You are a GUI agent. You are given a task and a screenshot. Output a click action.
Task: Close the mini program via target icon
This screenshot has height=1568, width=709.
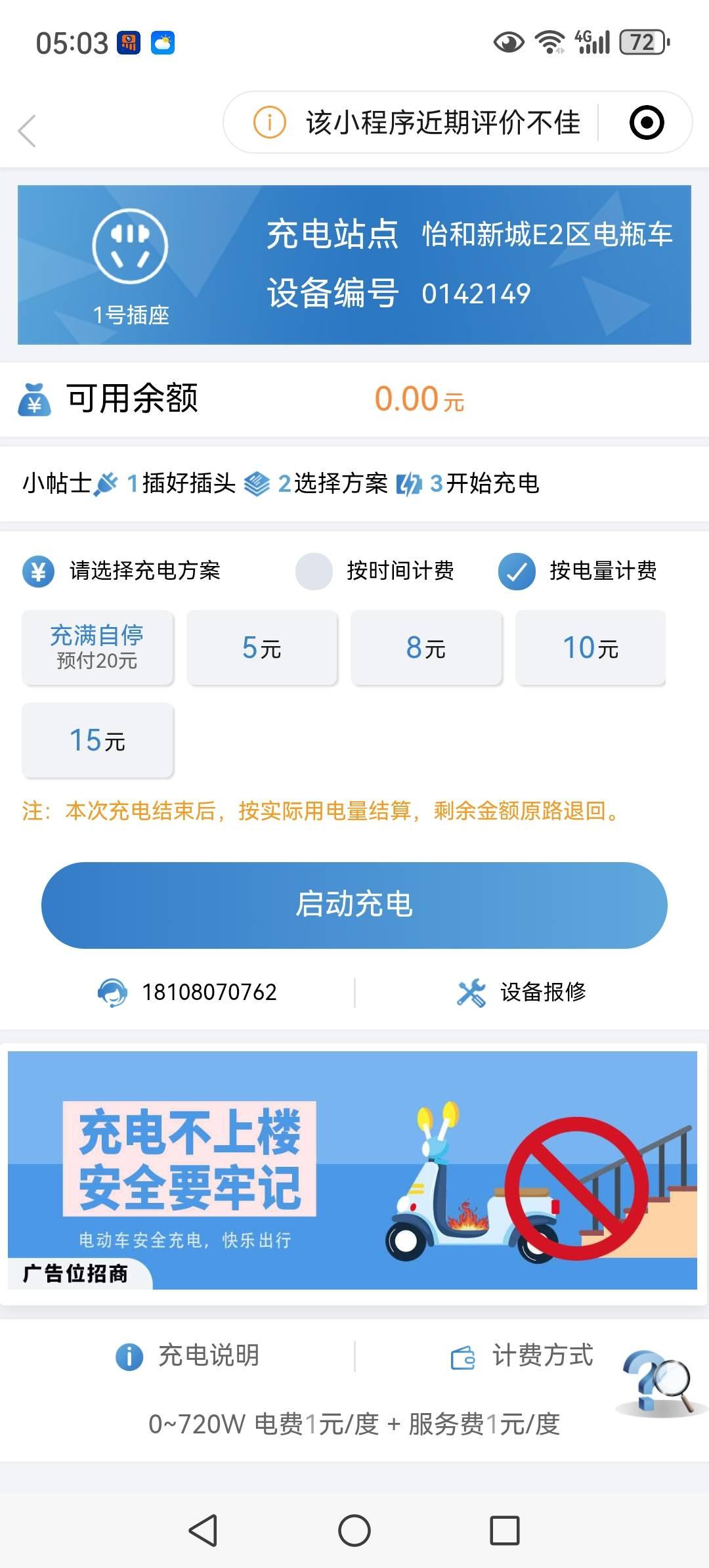[646, 123]
